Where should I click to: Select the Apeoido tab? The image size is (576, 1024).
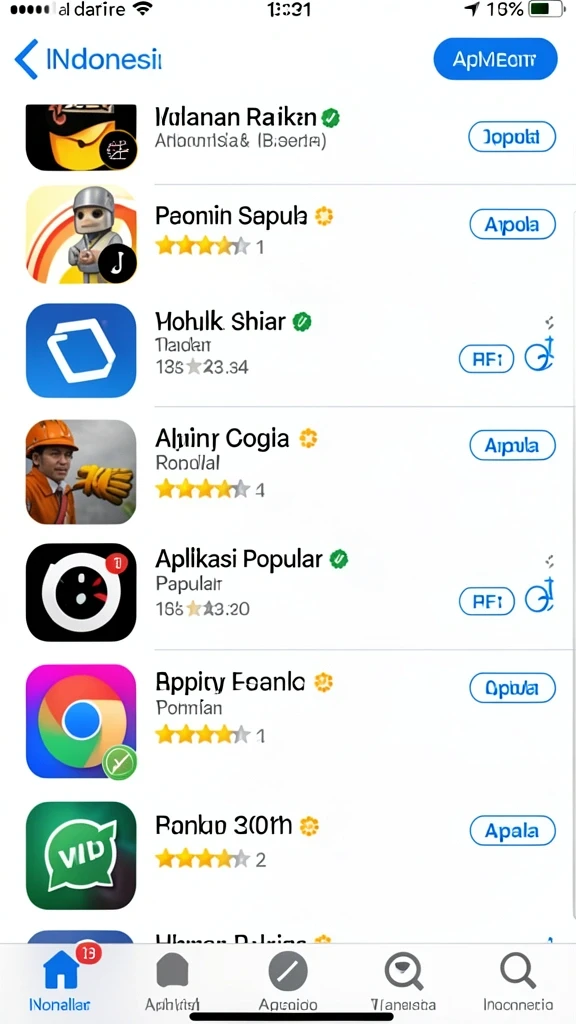click(288, 980)
